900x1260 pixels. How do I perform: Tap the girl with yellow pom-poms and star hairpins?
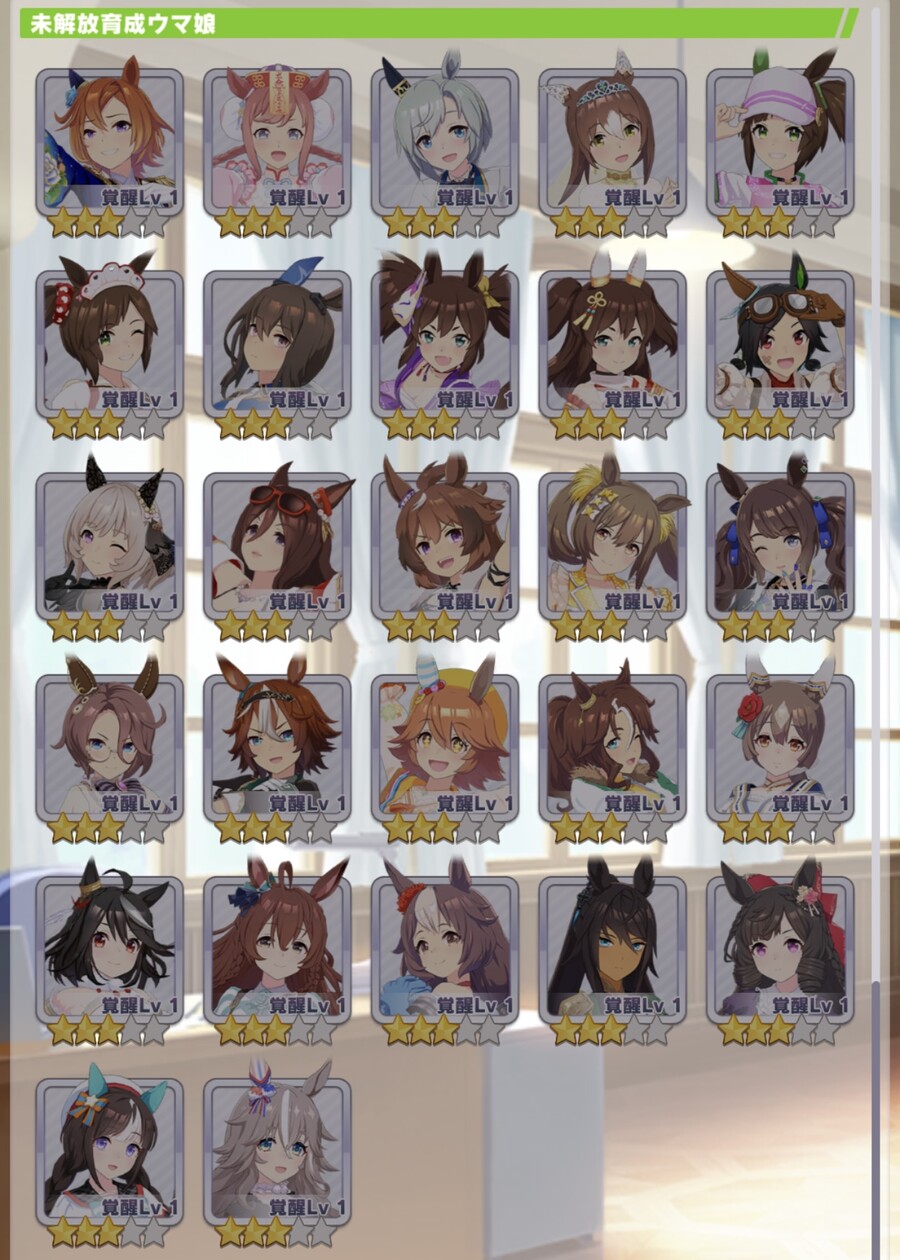(x=612, y=544)
